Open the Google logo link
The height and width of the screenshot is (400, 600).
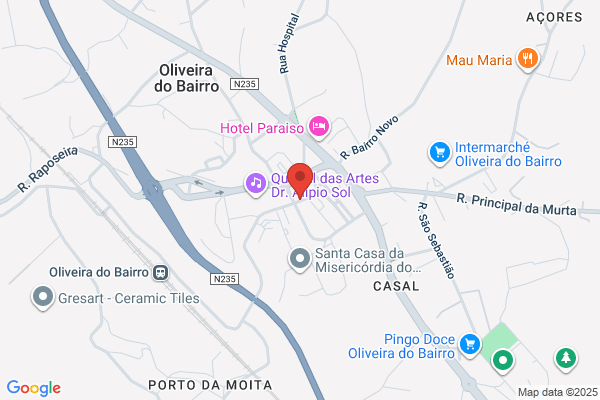(x=34, y=388)
